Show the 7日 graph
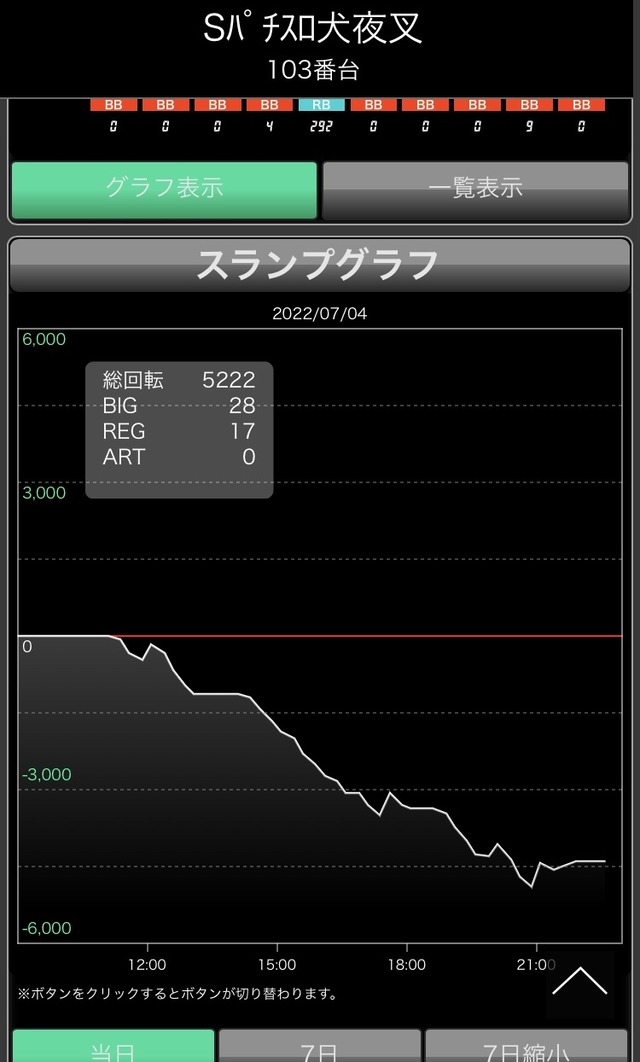Image resolution: width=640 pixels, height=1062 pixels. click(319, 1046)
